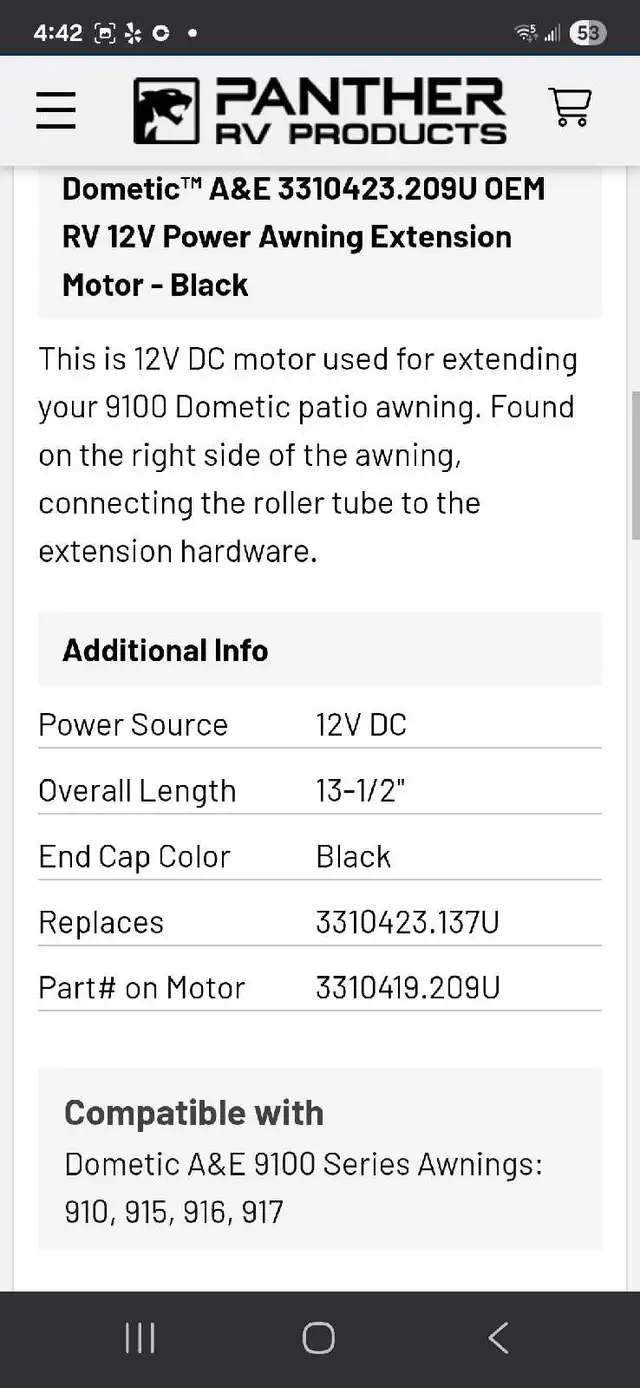Tap the system home button
The image size is (640, 1388).
click(318, 1338)
